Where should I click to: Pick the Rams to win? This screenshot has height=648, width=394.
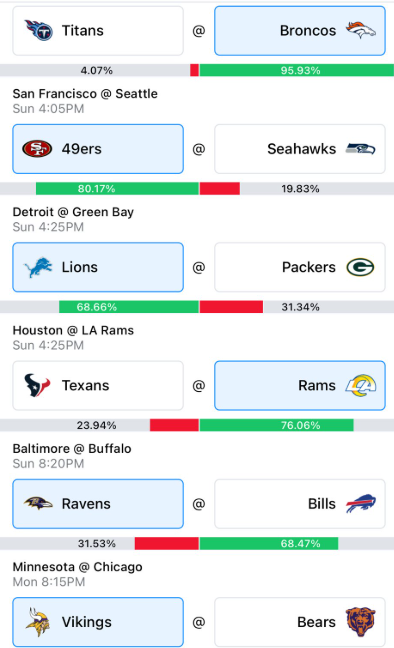click(x=300, y=385)
